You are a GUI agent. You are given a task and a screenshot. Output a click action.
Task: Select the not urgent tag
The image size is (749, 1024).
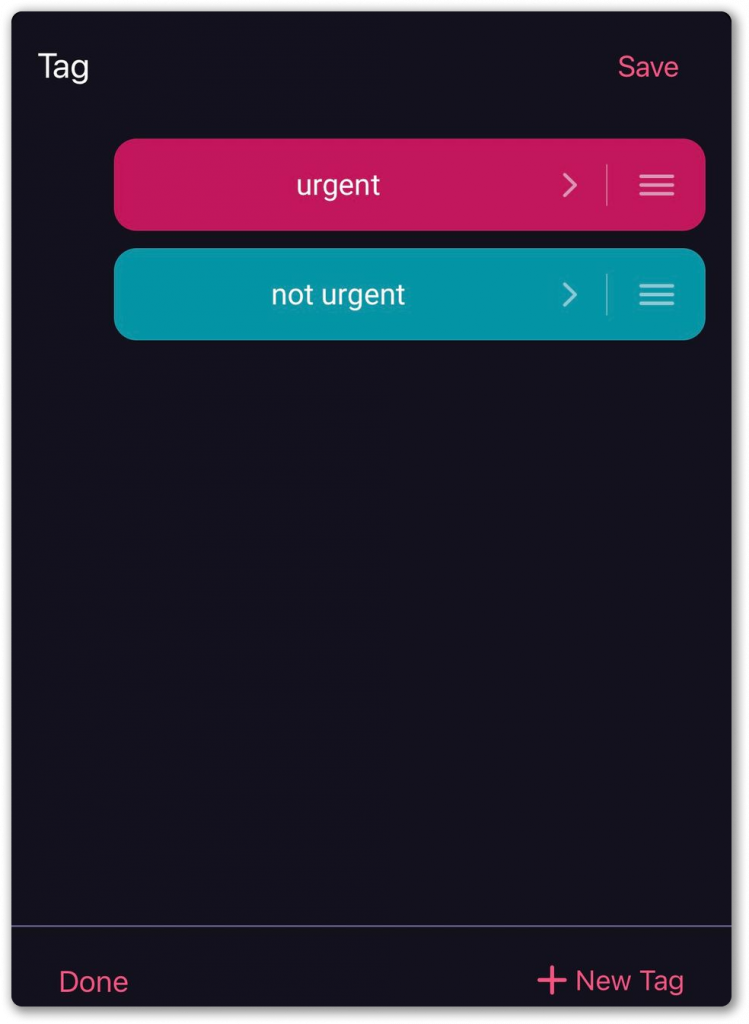click(x=338, y=295)
